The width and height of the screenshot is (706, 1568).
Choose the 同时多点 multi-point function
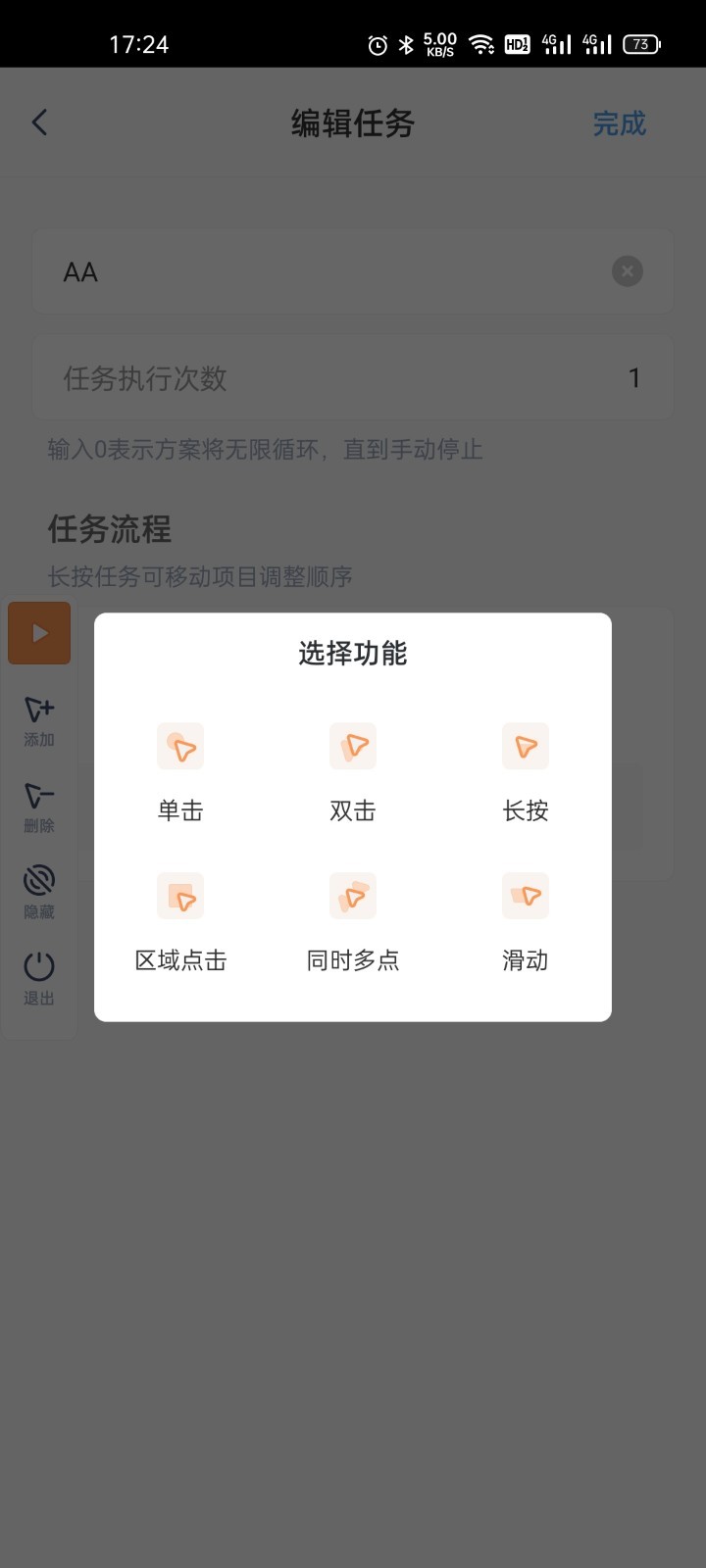click(353, 919)
